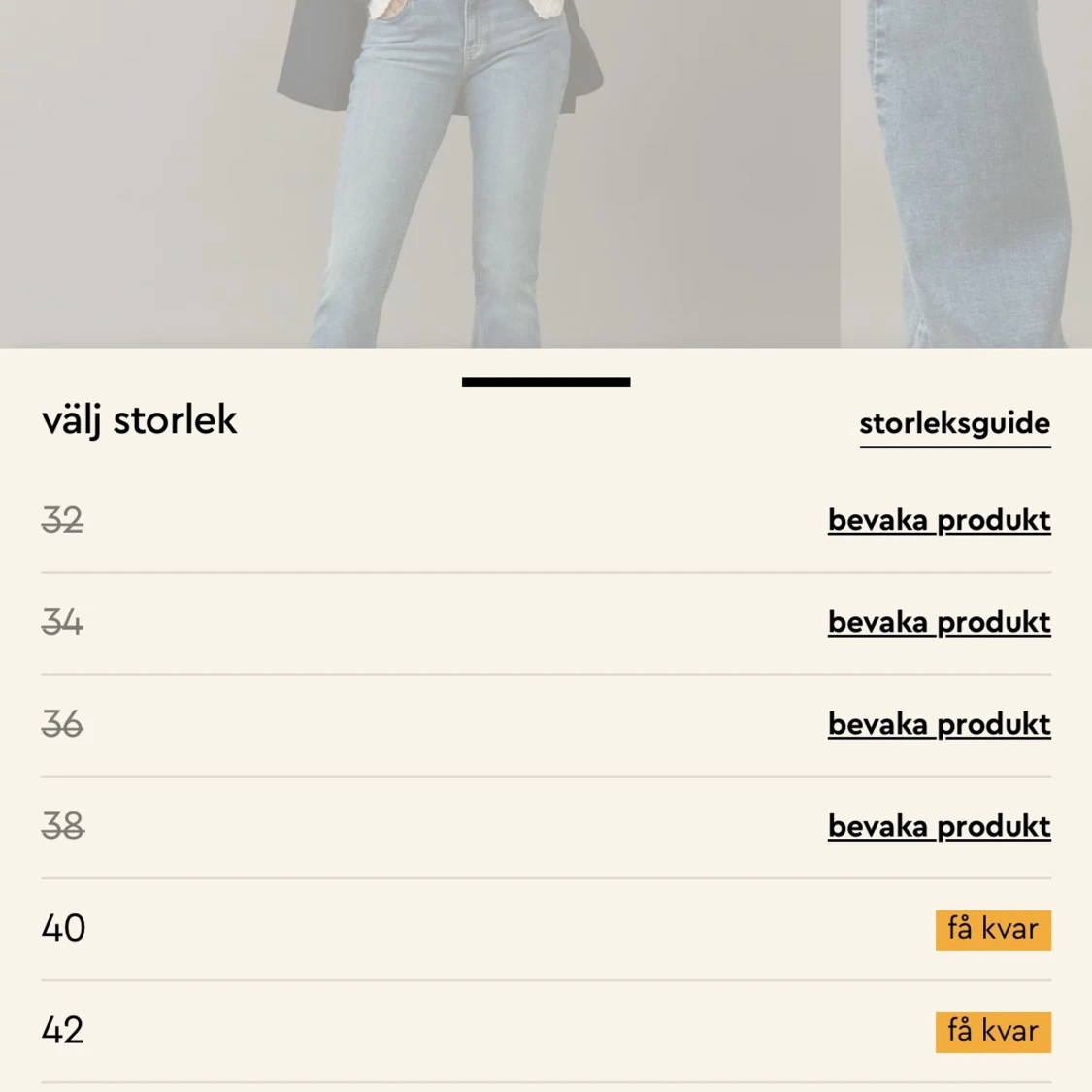This screenshot has width=1092, height=1092.
Task: Tap the sheet's drag handle bar
Action: coord(546,381)
